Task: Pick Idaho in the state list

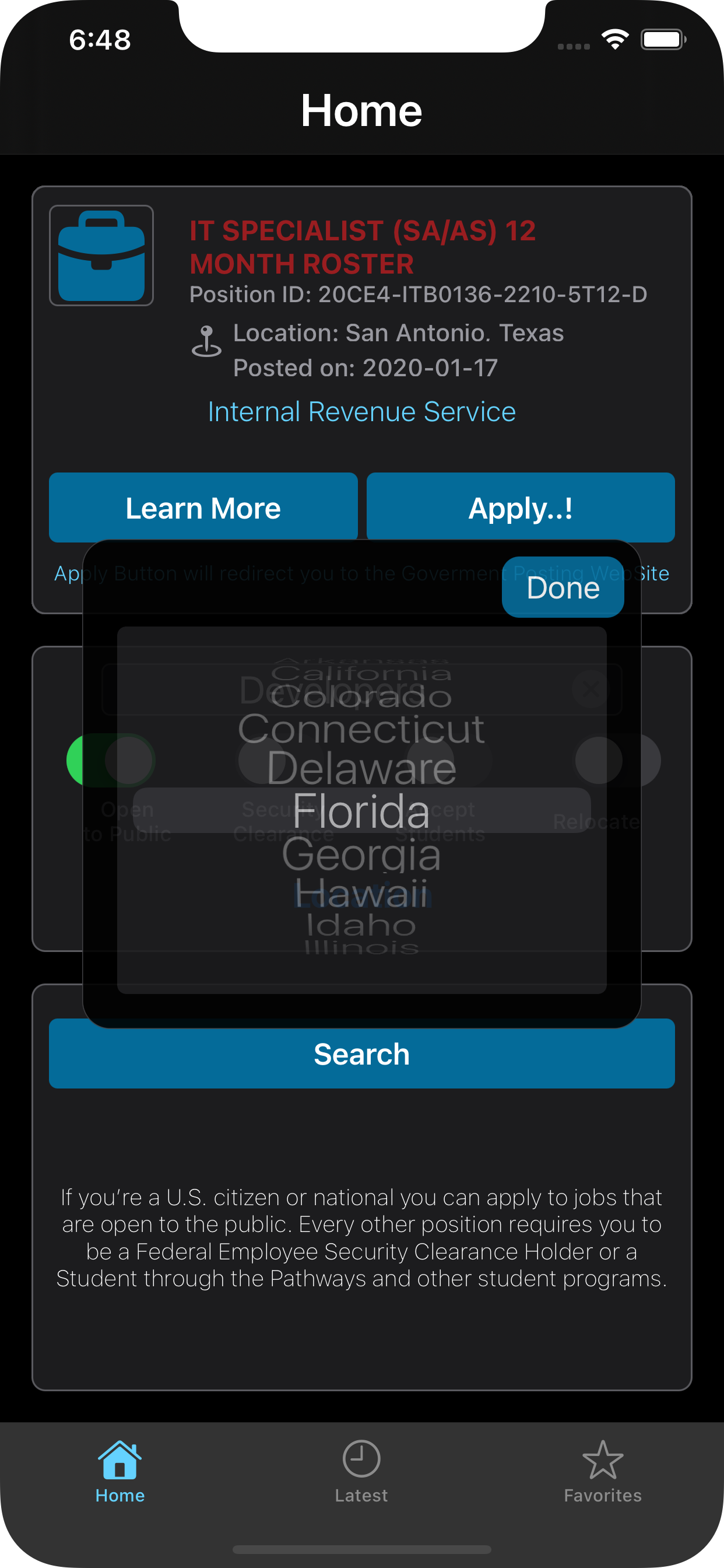Action: [x=361, y=925]
